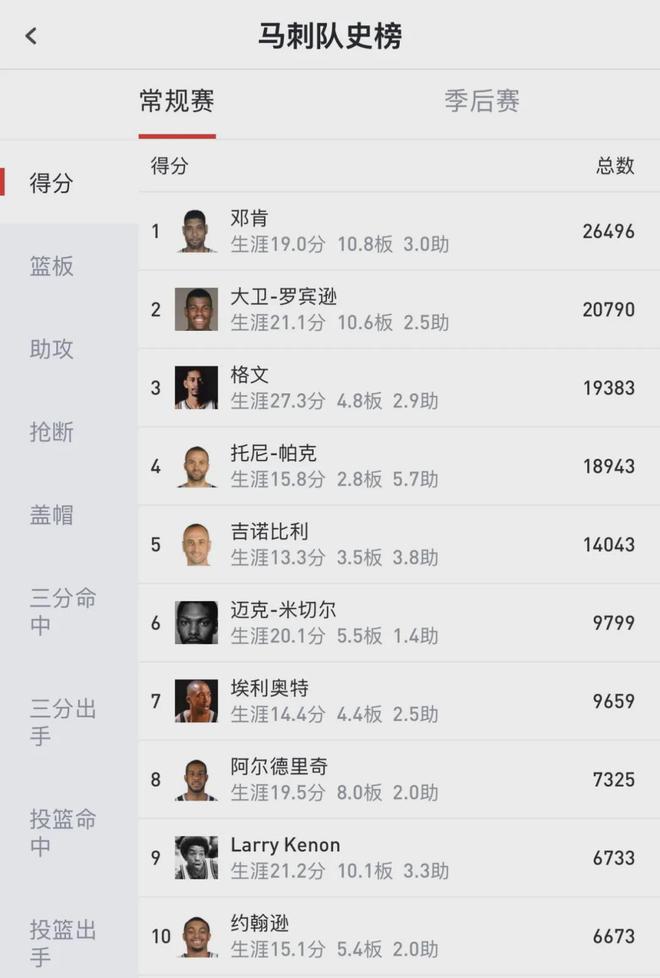Switch to the 季后赛 tab
This screenshot has height=978, width=660.
(x=482, y=101)
